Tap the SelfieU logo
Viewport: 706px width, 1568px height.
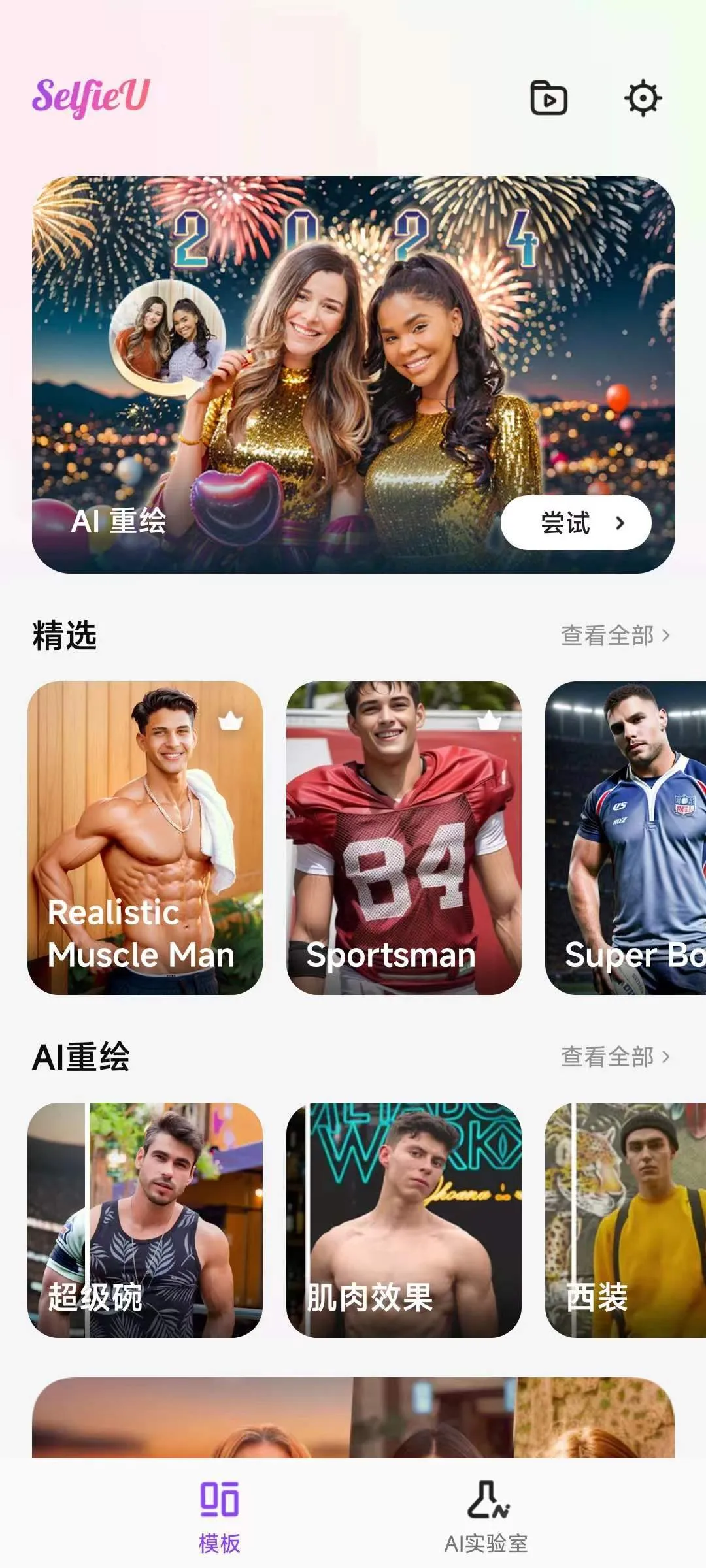92,97
